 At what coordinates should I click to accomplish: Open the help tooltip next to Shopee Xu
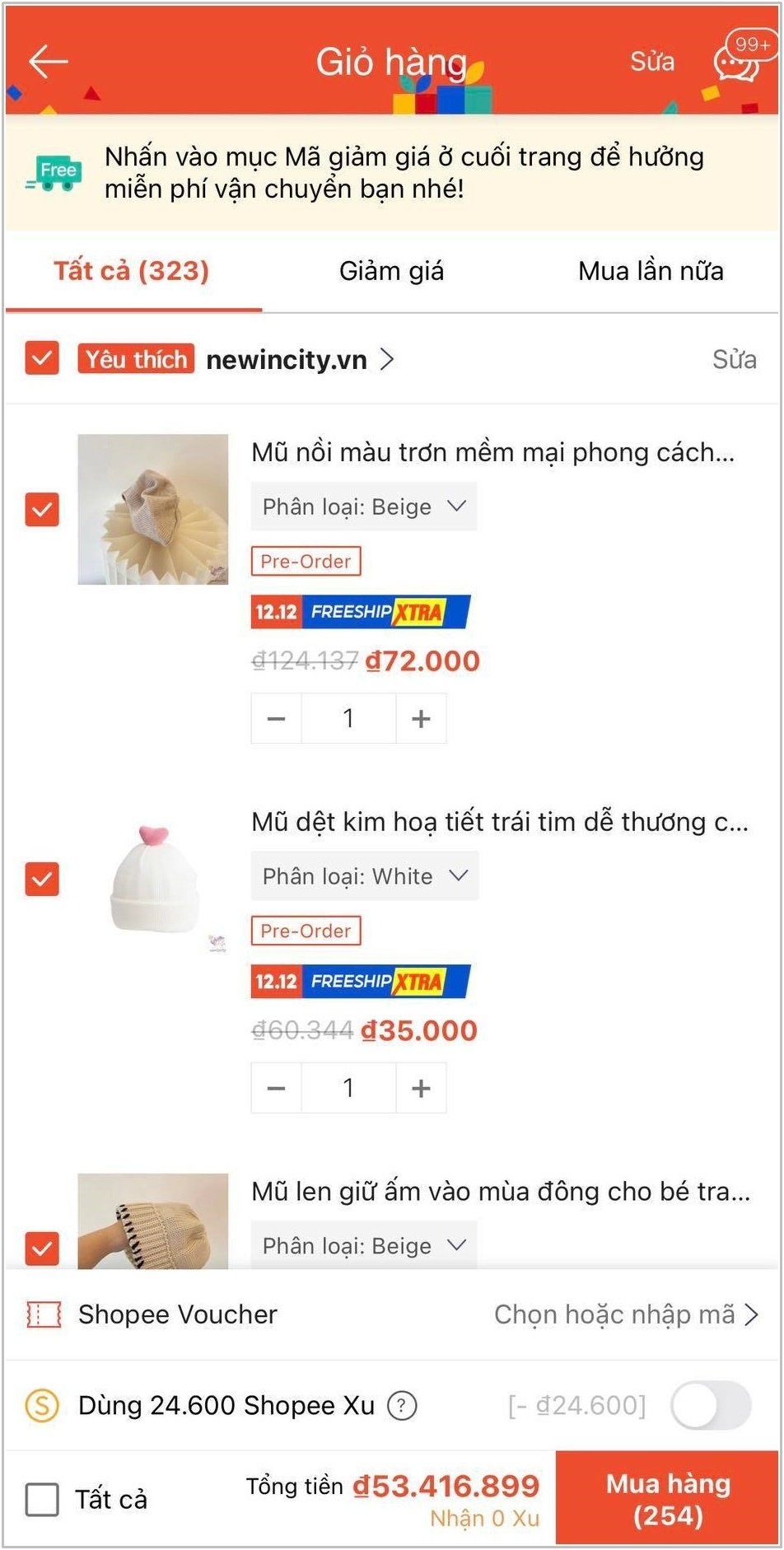coord(401,1406)
